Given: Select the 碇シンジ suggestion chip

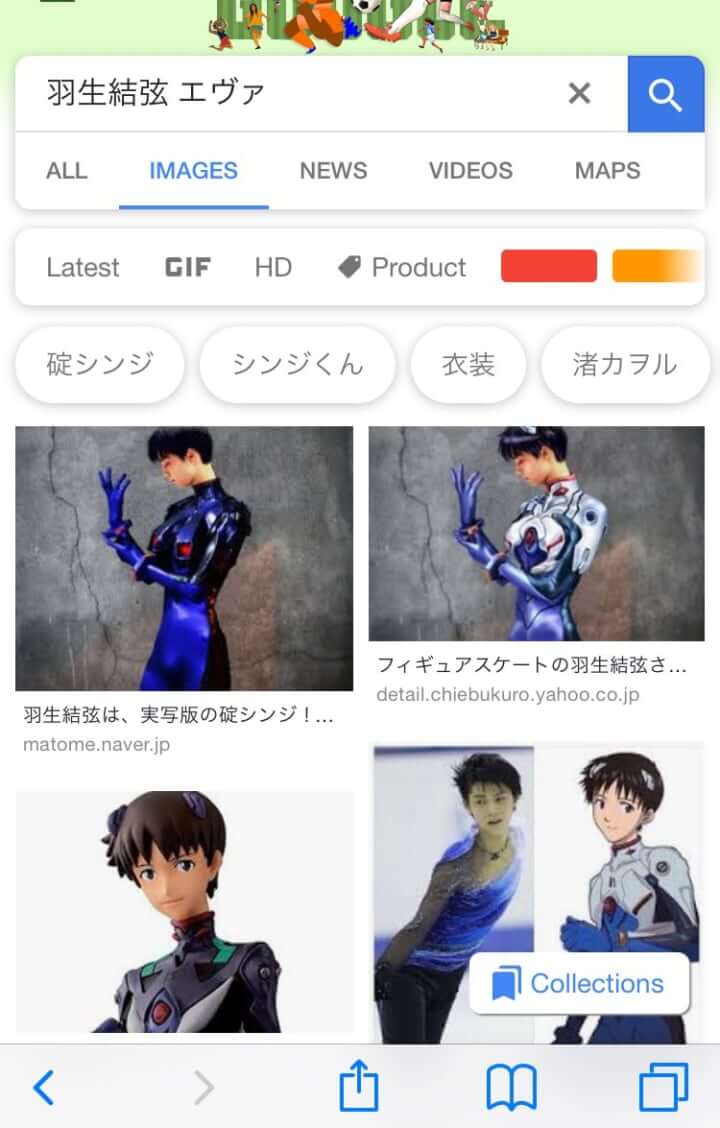Looking at the screenshot, I should pos(100,364).
